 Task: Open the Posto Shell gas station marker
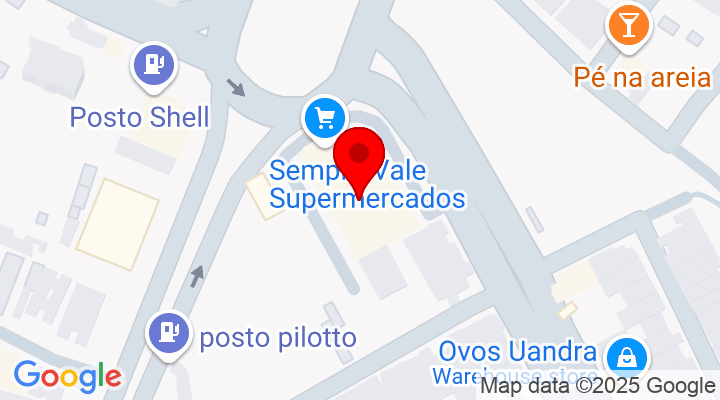coord(153,65)
